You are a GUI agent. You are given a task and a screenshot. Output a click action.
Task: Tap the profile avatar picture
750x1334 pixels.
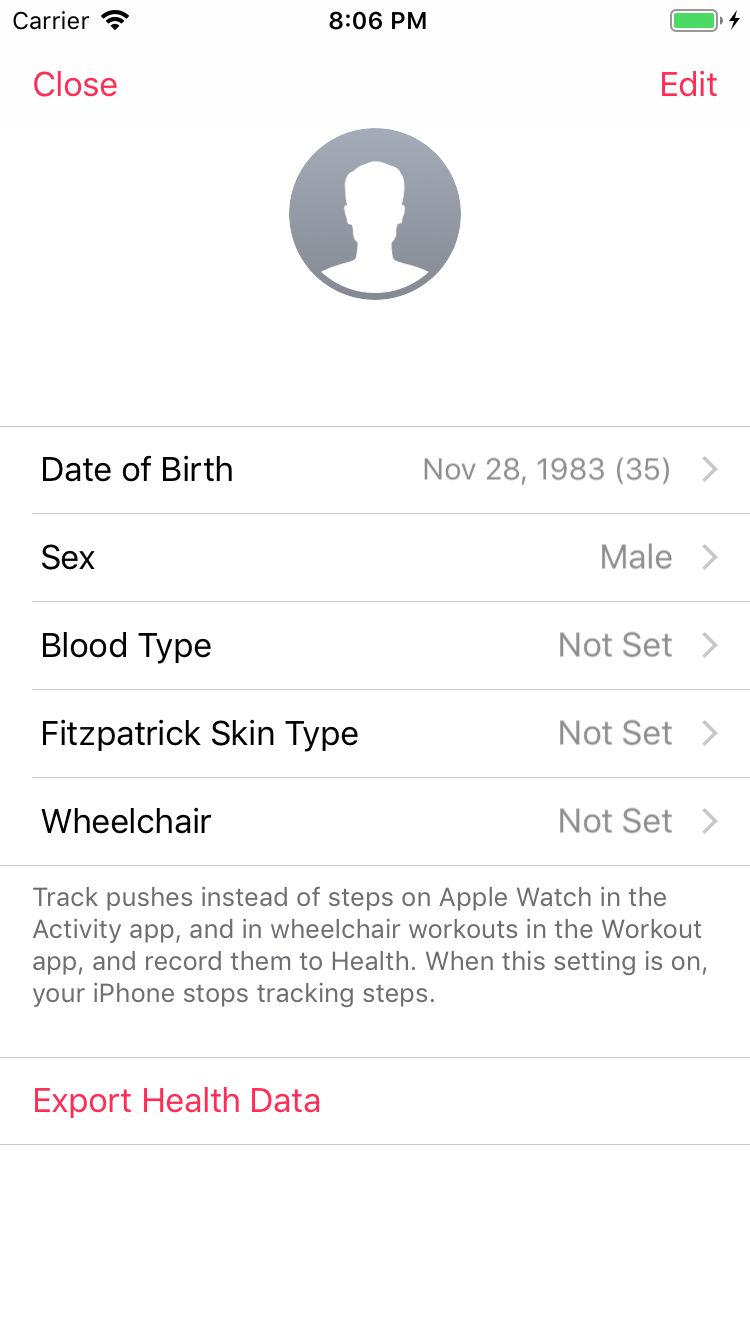click(x=375, y=214)
